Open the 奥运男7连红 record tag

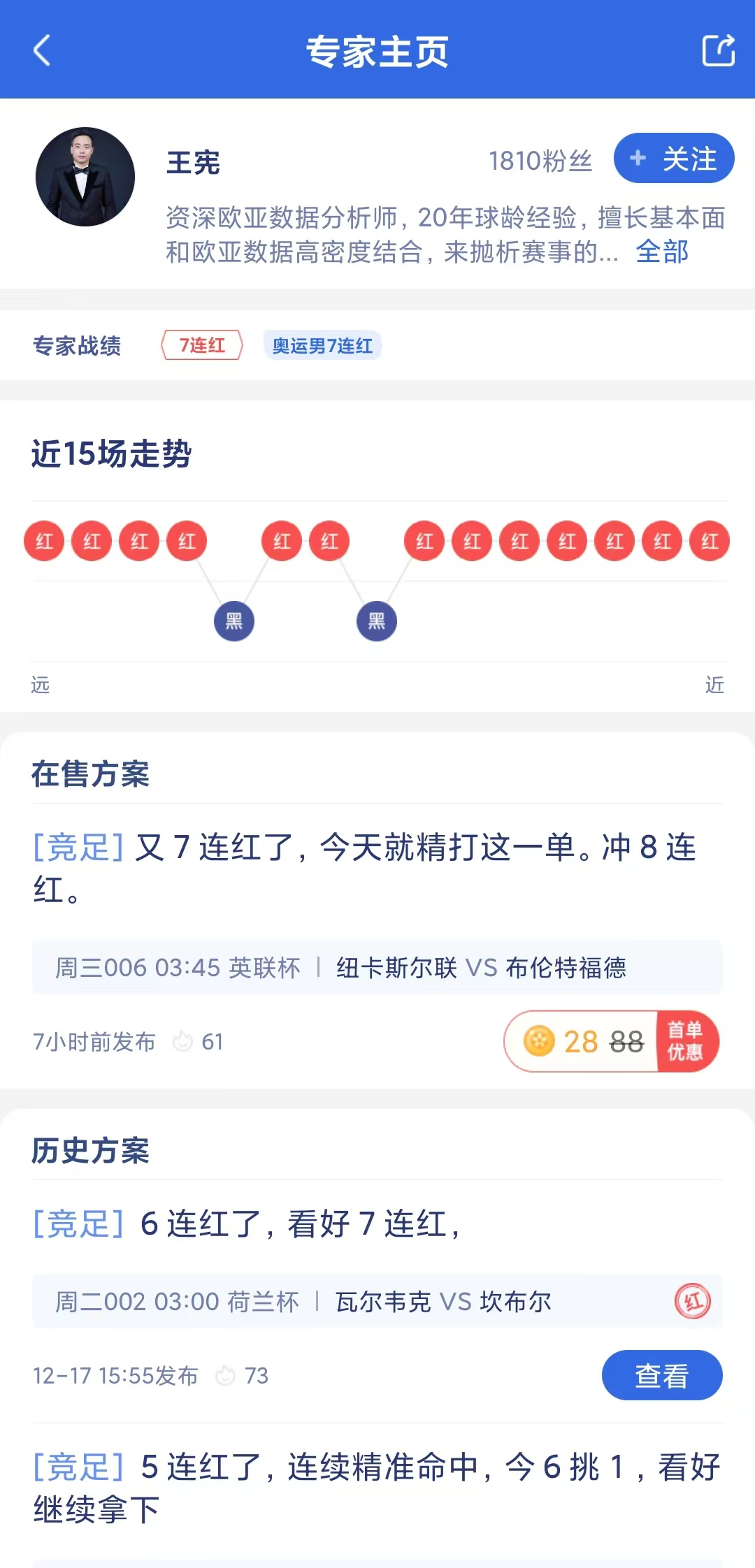[322, 345]
